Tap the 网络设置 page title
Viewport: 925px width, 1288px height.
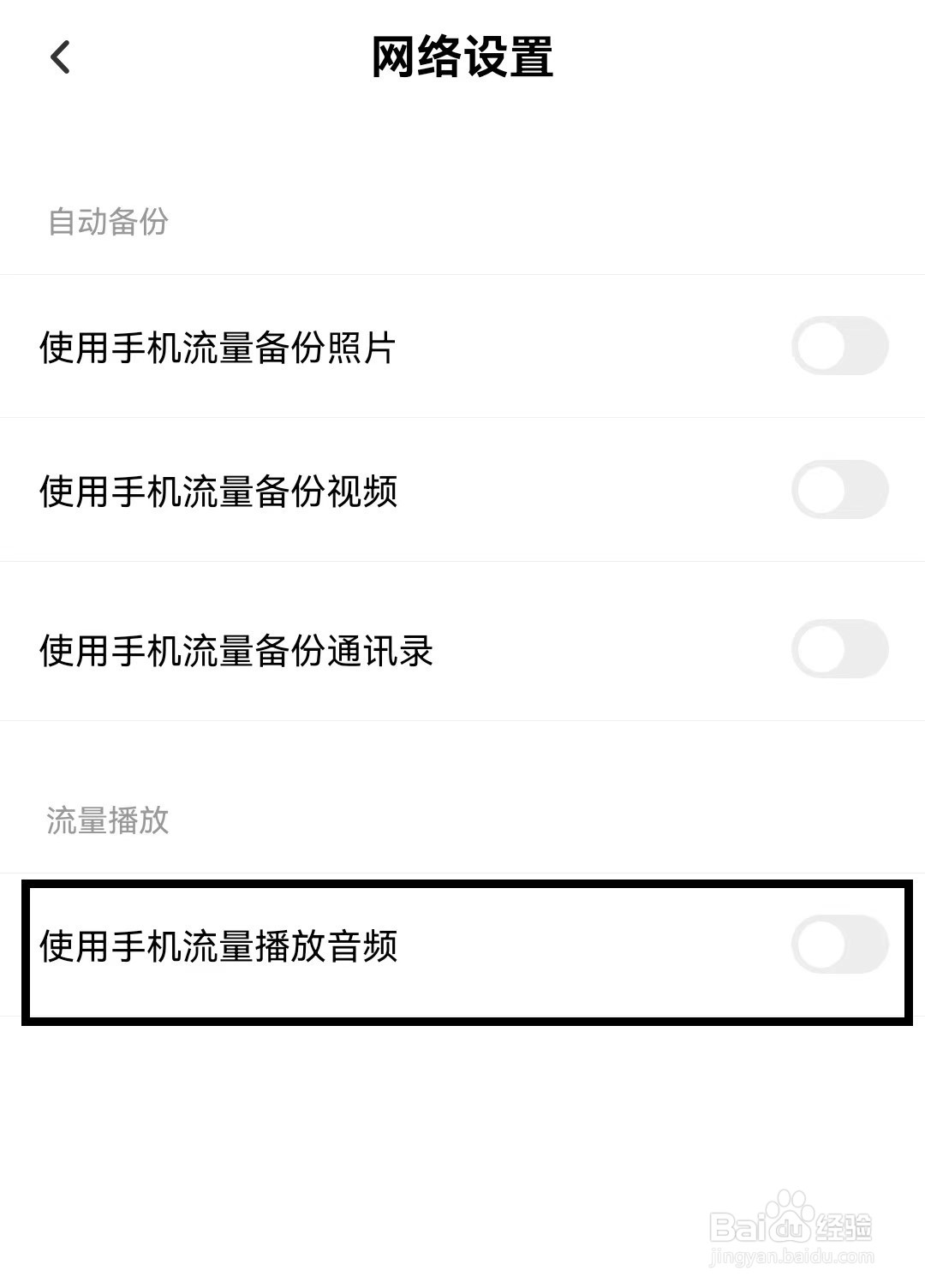pos(462,57)
